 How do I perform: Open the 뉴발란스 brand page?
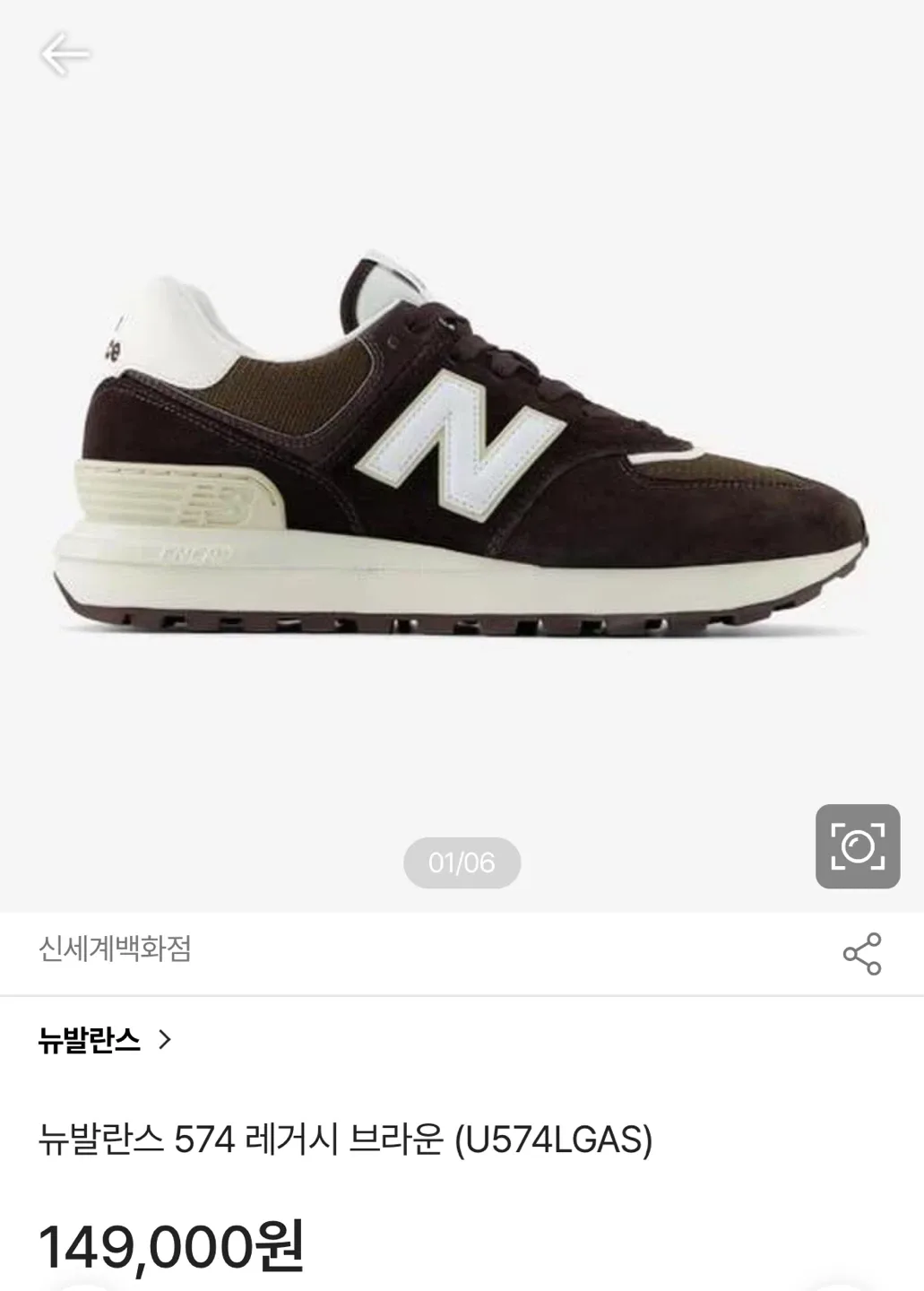[104, 1040]
